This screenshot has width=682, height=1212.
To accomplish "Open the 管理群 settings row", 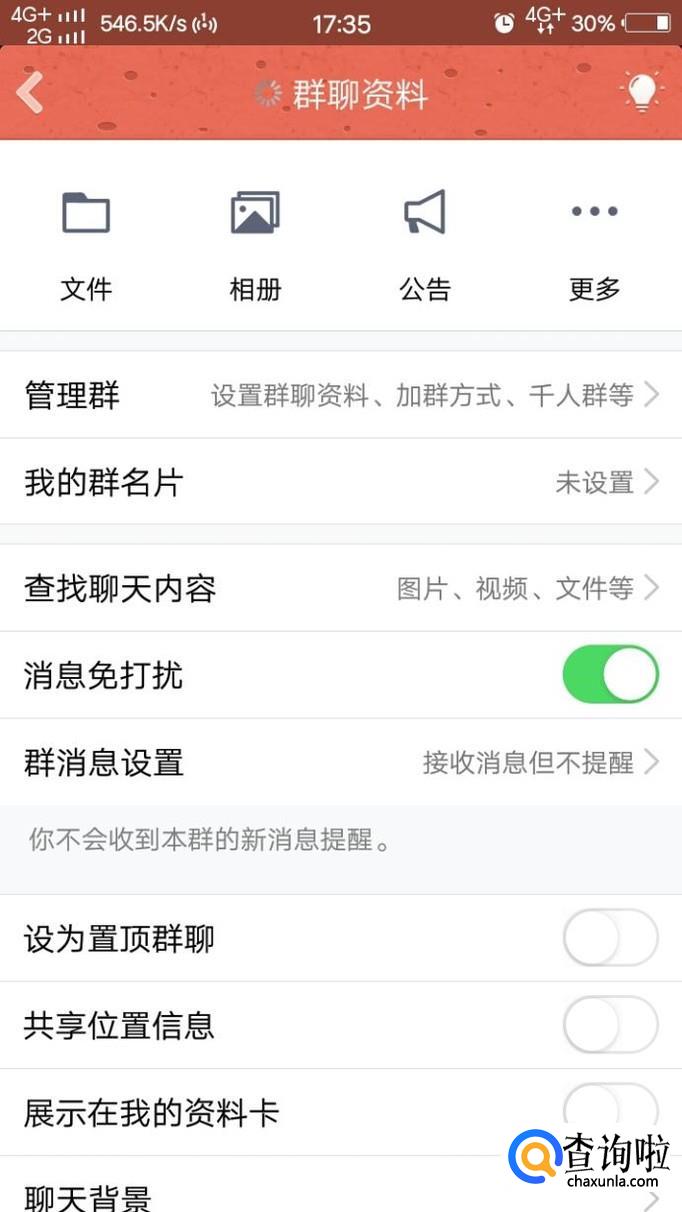I will pyautogui.click(x=340, y=396).
